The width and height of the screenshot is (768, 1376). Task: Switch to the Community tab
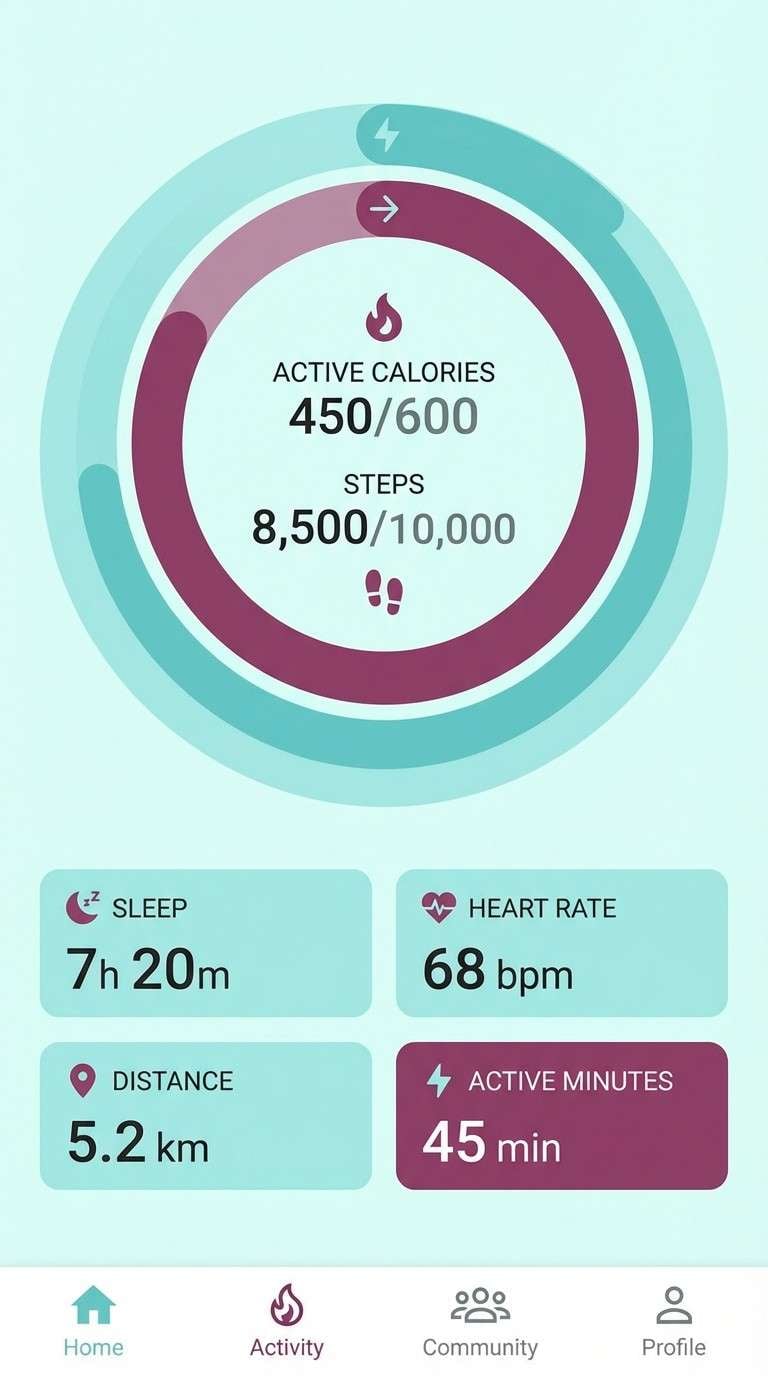coord(480,1320)
